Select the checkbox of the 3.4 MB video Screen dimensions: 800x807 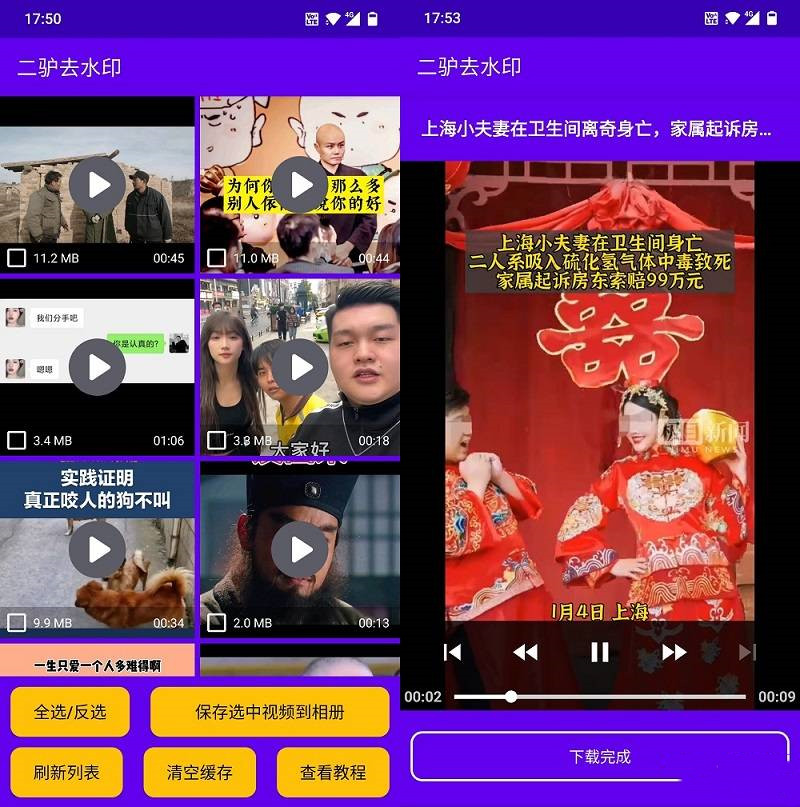(16, 440)
